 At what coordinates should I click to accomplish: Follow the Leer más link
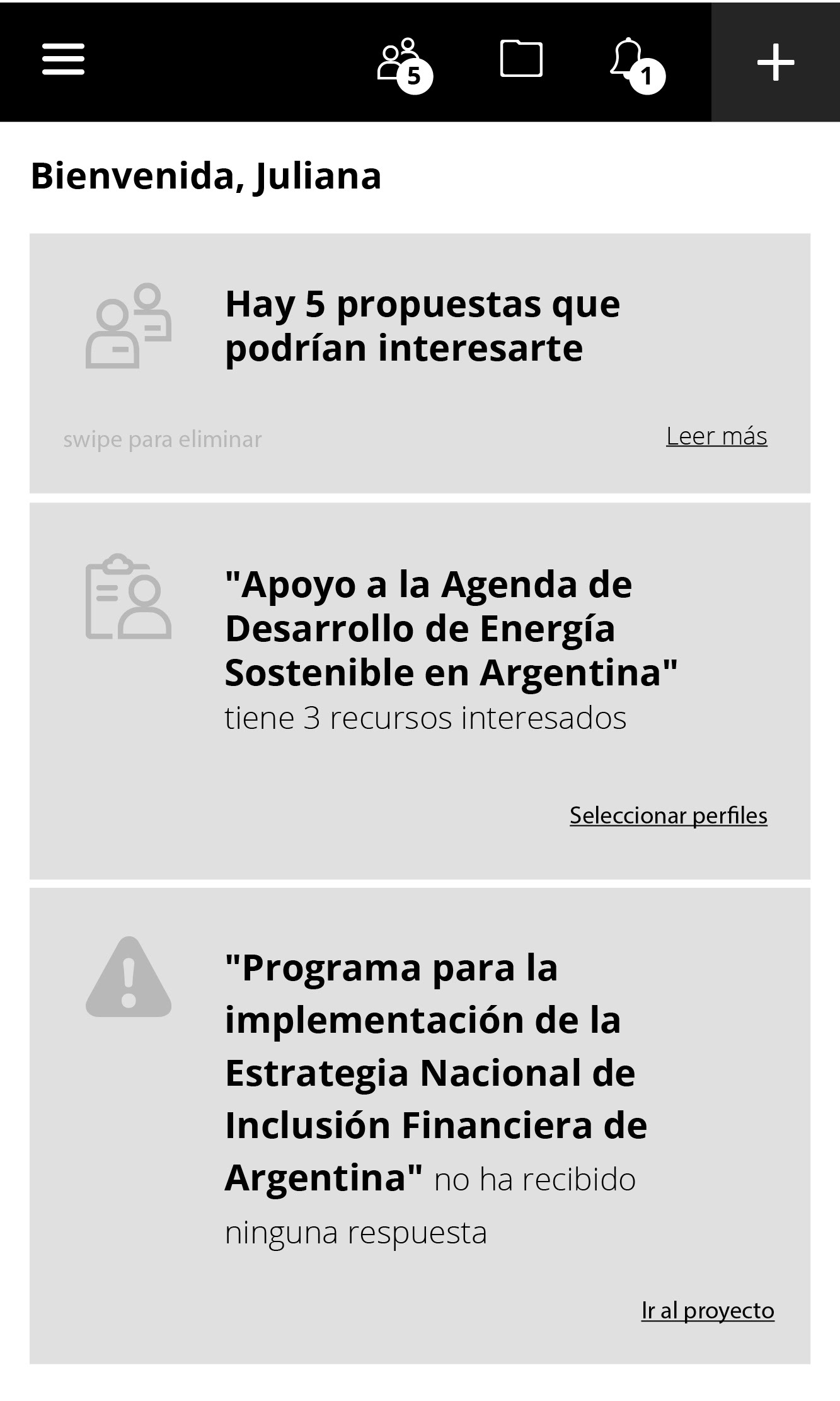pyautogui.click(x=716, y=436)
